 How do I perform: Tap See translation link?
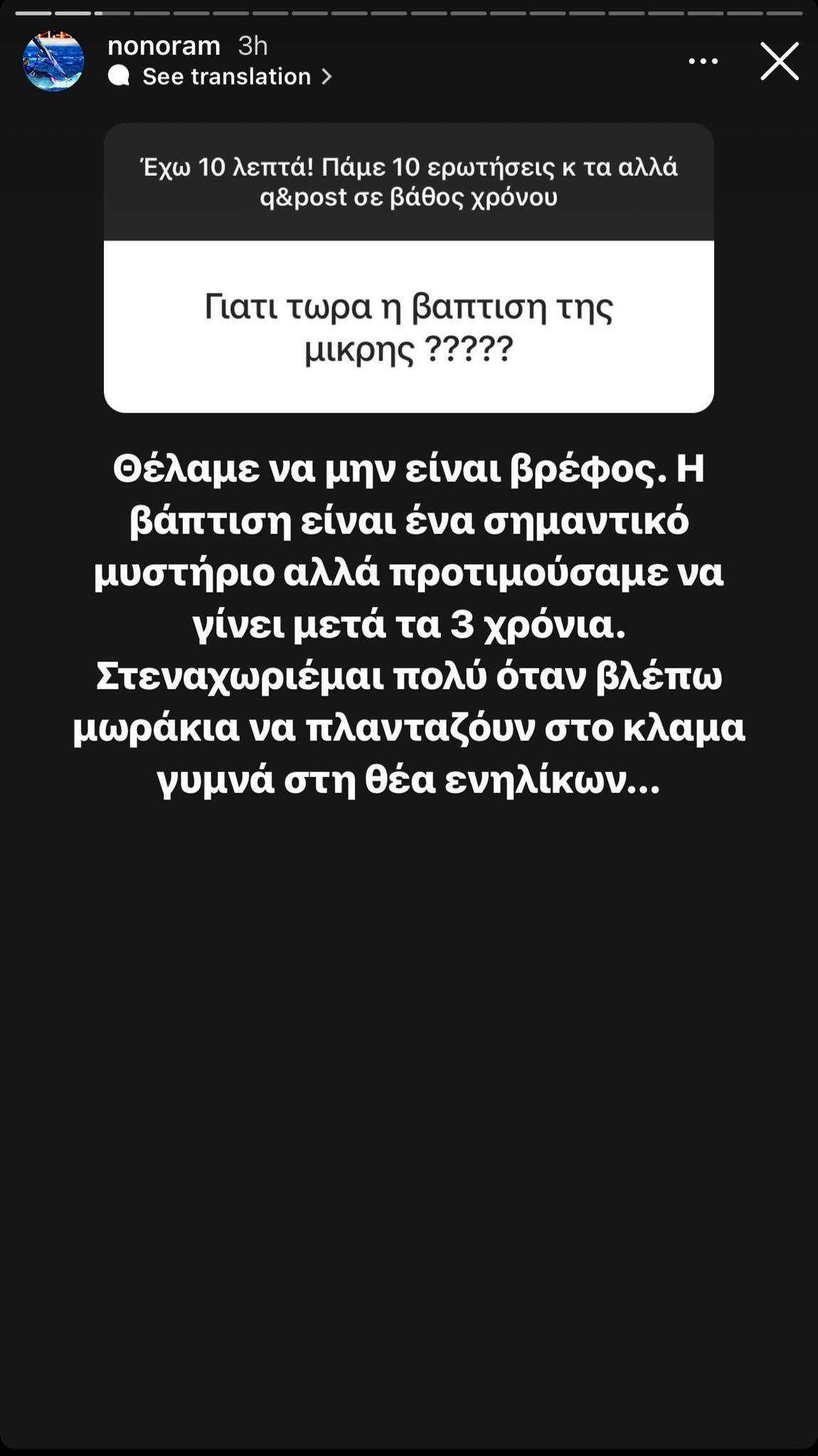click(x=221, y=76)
